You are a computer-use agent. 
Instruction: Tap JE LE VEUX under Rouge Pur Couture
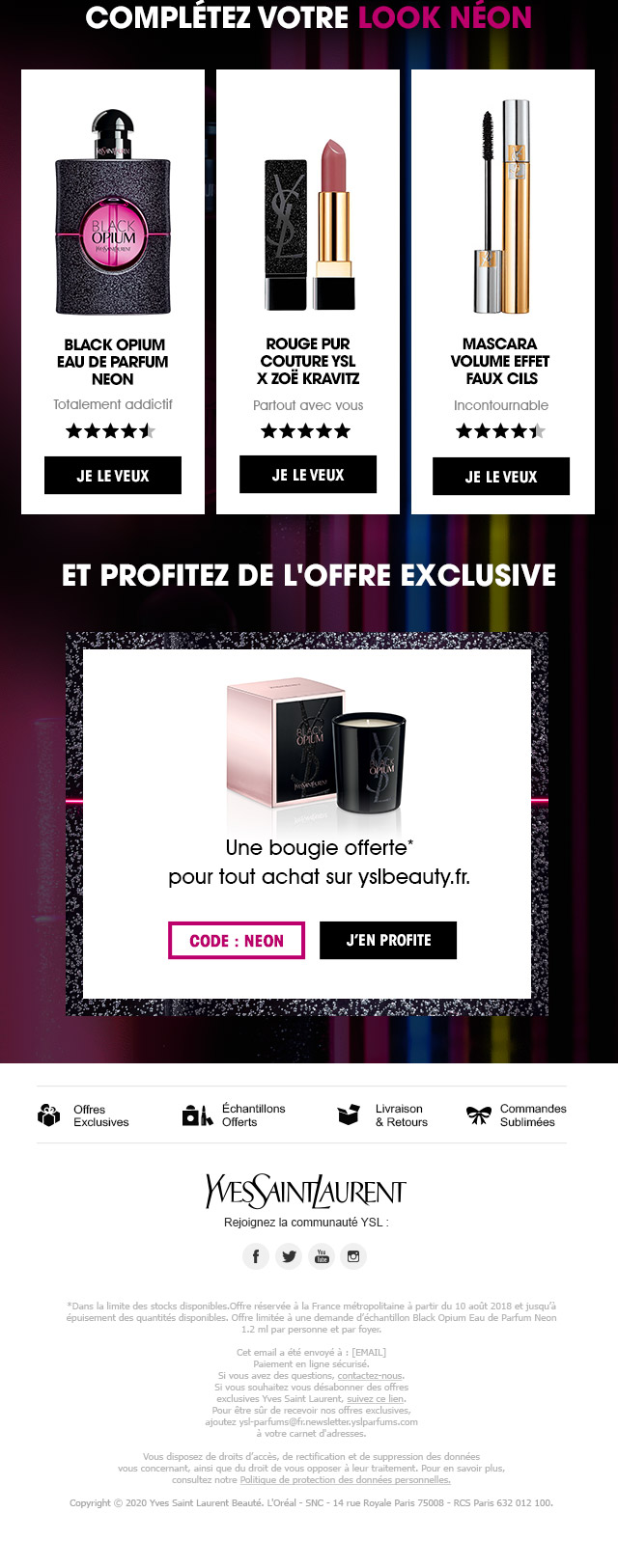click(308, 475)
